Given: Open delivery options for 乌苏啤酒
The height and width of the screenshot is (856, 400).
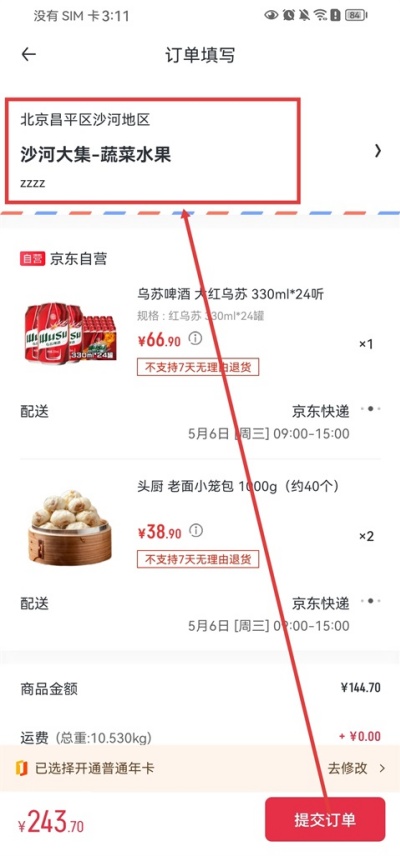Looking at the screenshot, I should [201, 421].
